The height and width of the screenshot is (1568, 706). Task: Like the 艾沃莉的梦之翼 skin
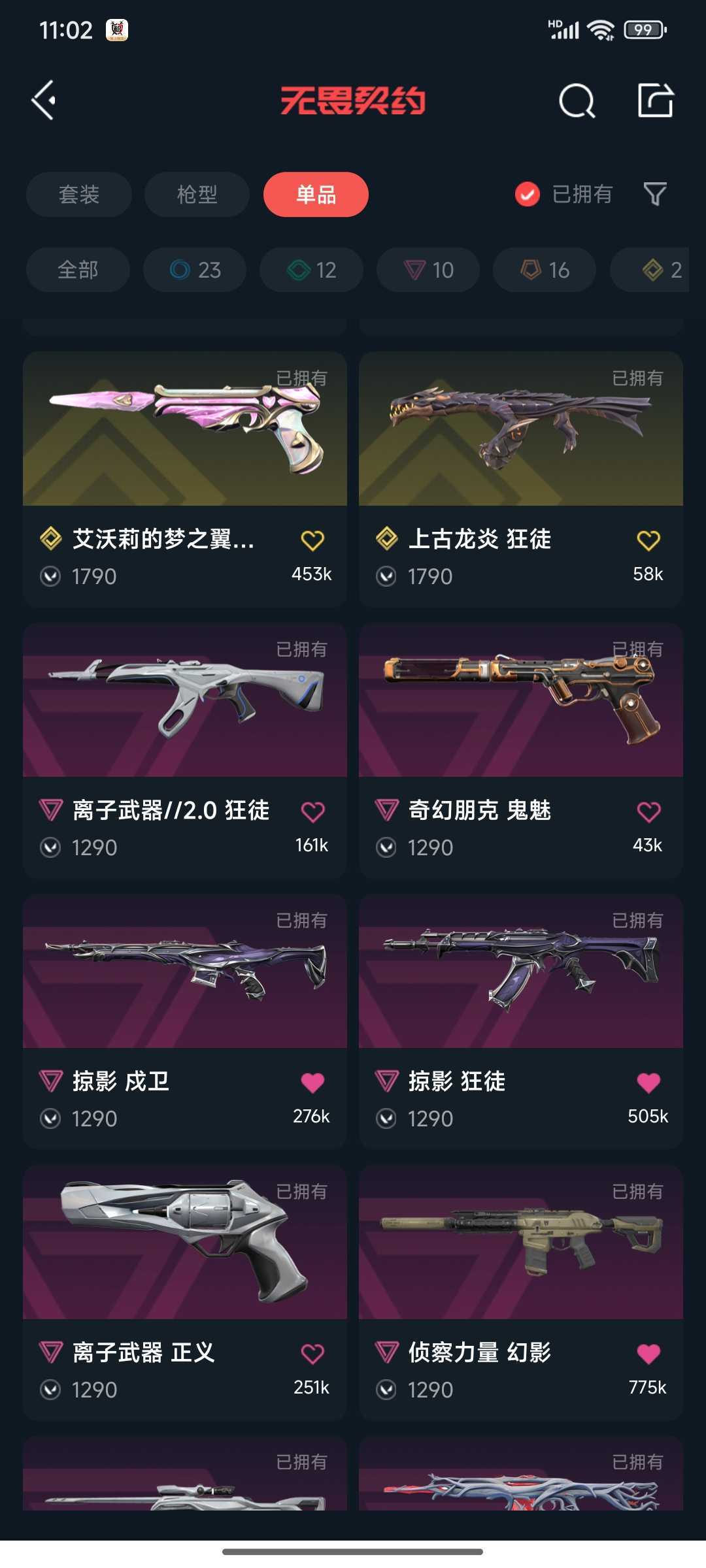pos(312,540)
